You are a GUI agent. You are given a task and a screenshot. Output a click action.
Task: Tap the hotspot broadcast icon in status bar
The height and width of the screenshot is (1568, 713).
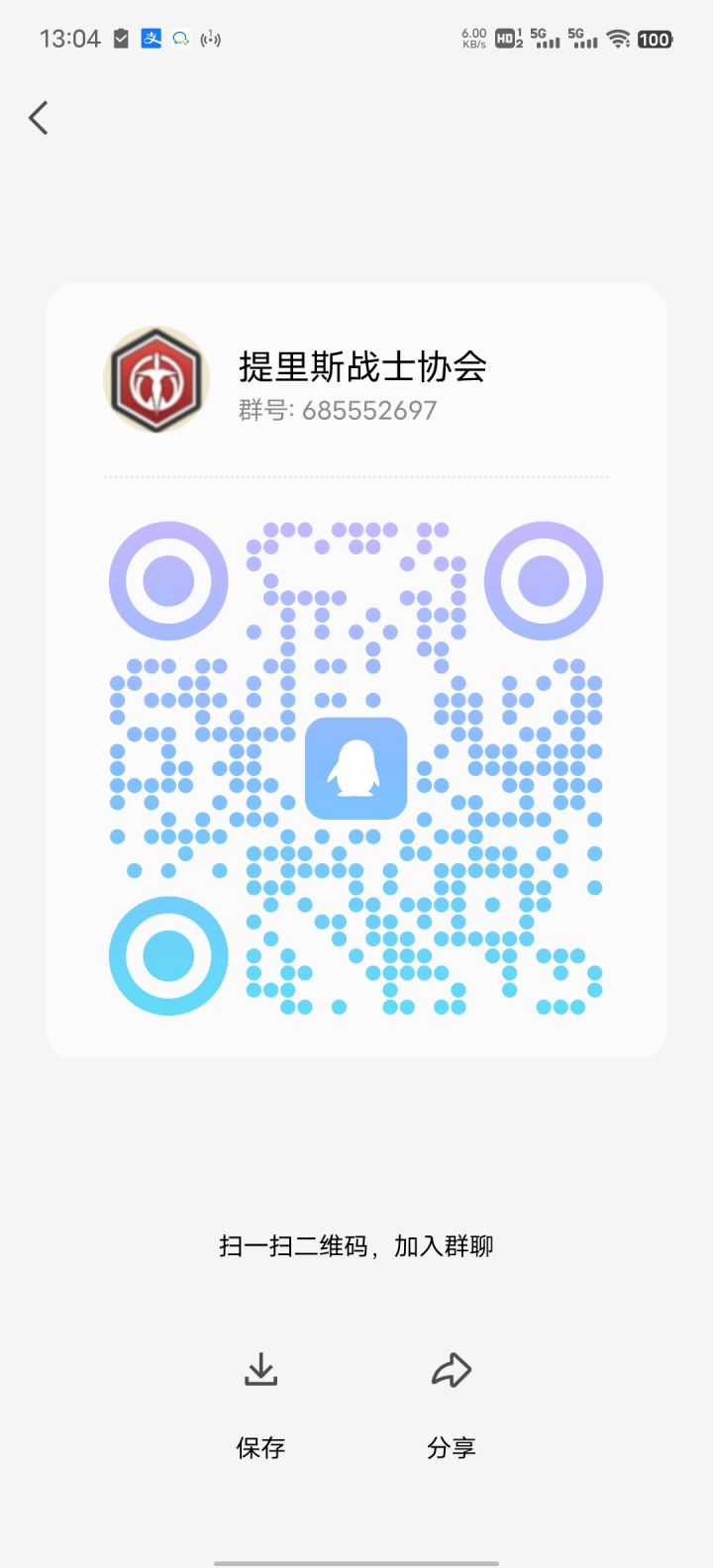209,38
